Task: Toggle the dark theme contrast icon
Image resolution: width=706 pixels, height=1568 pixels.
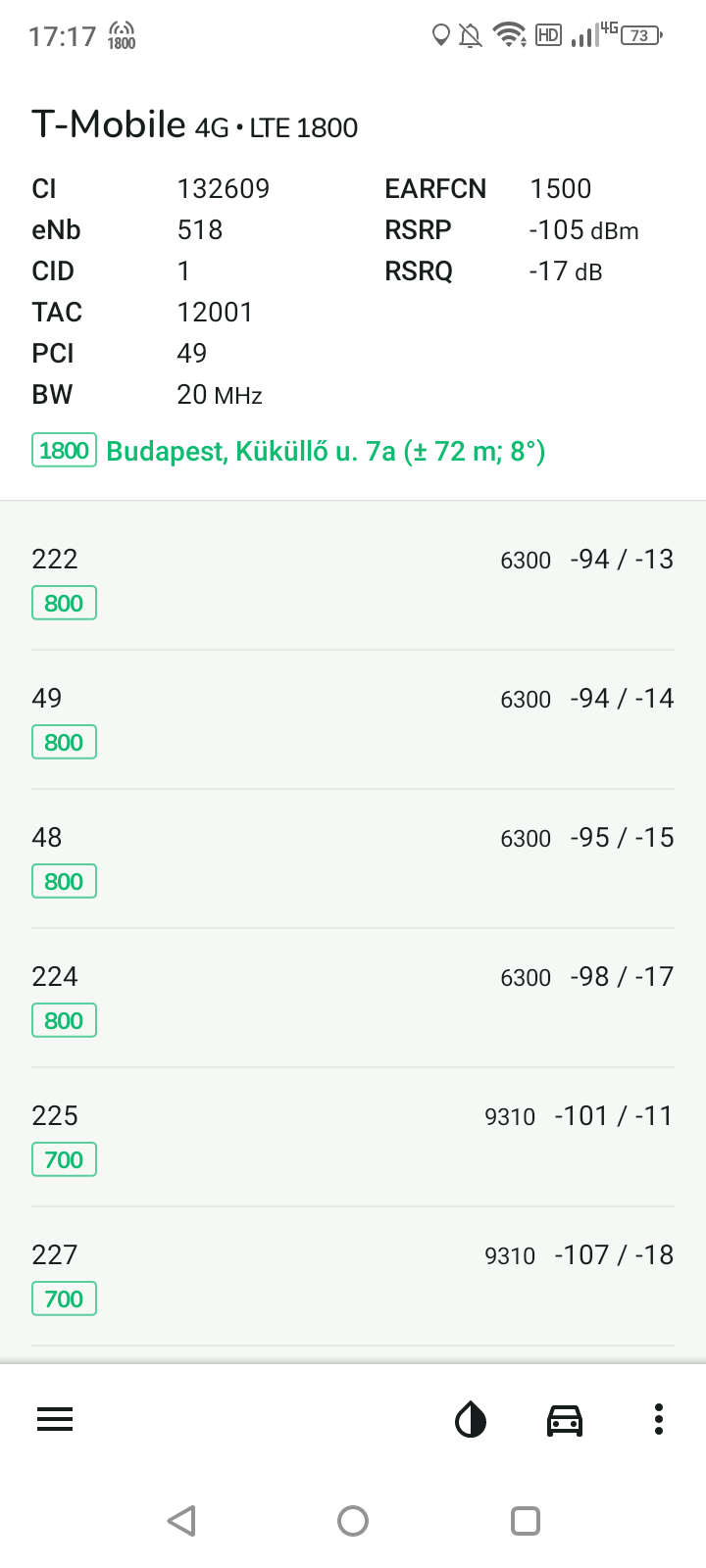Action: (x=471, y=1419)
